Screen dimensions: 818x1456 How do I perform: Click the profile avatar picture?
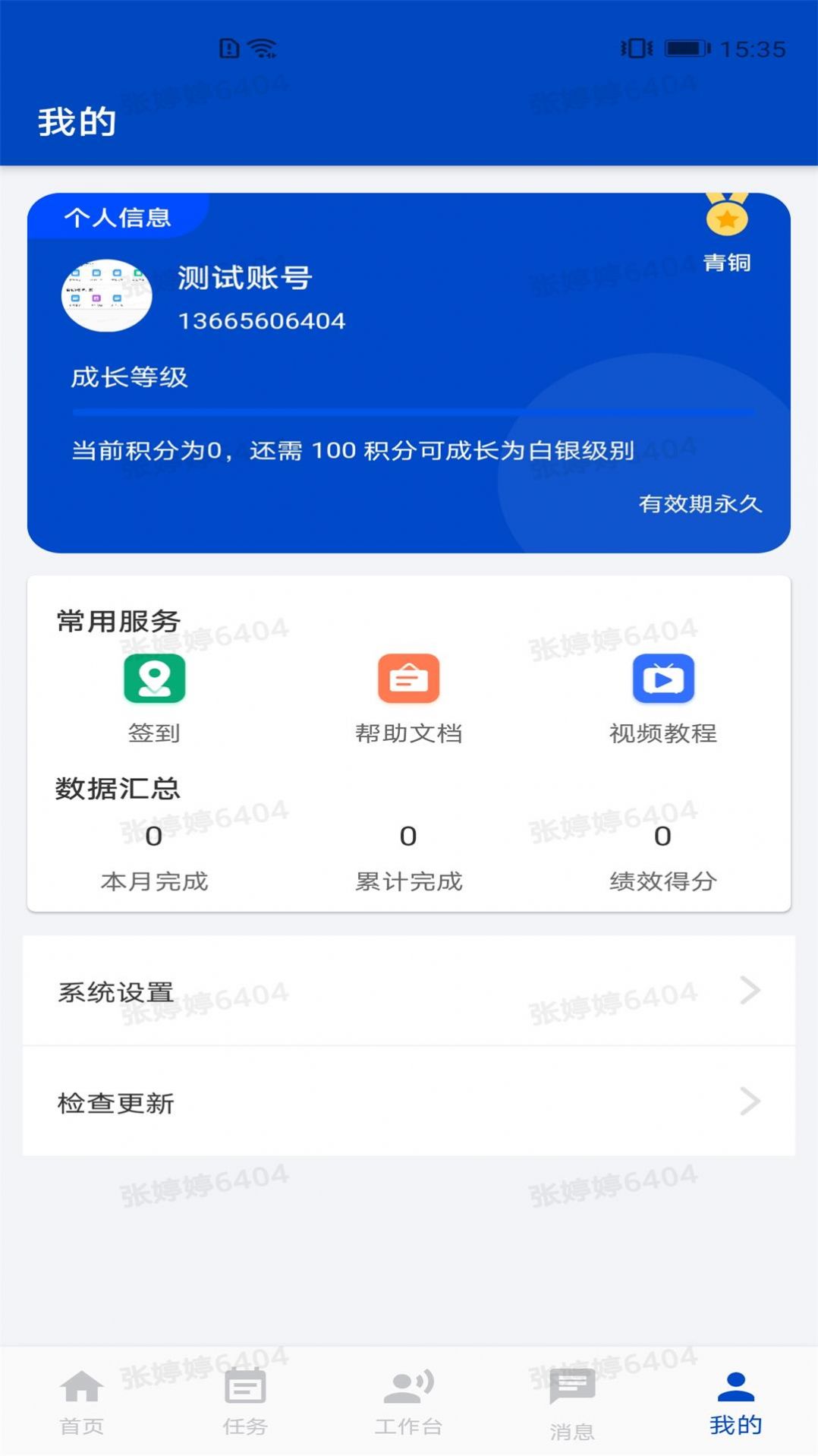[x=106, y=296]
